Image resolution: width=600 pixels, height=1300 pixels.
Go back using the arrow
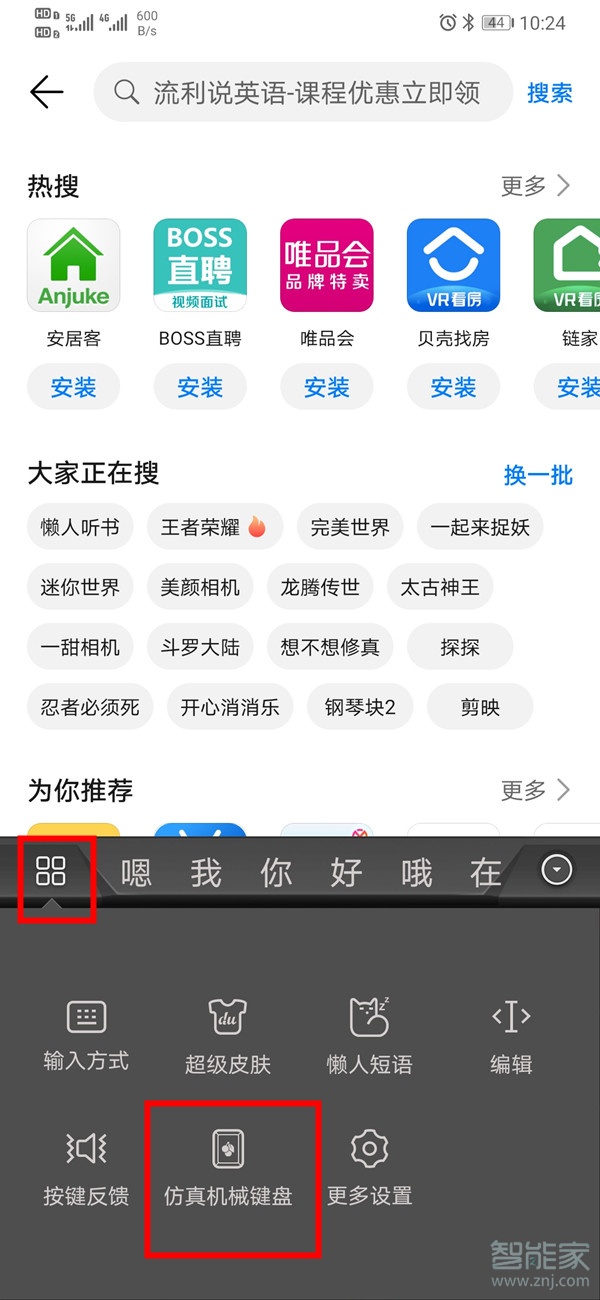click(47, 93)
